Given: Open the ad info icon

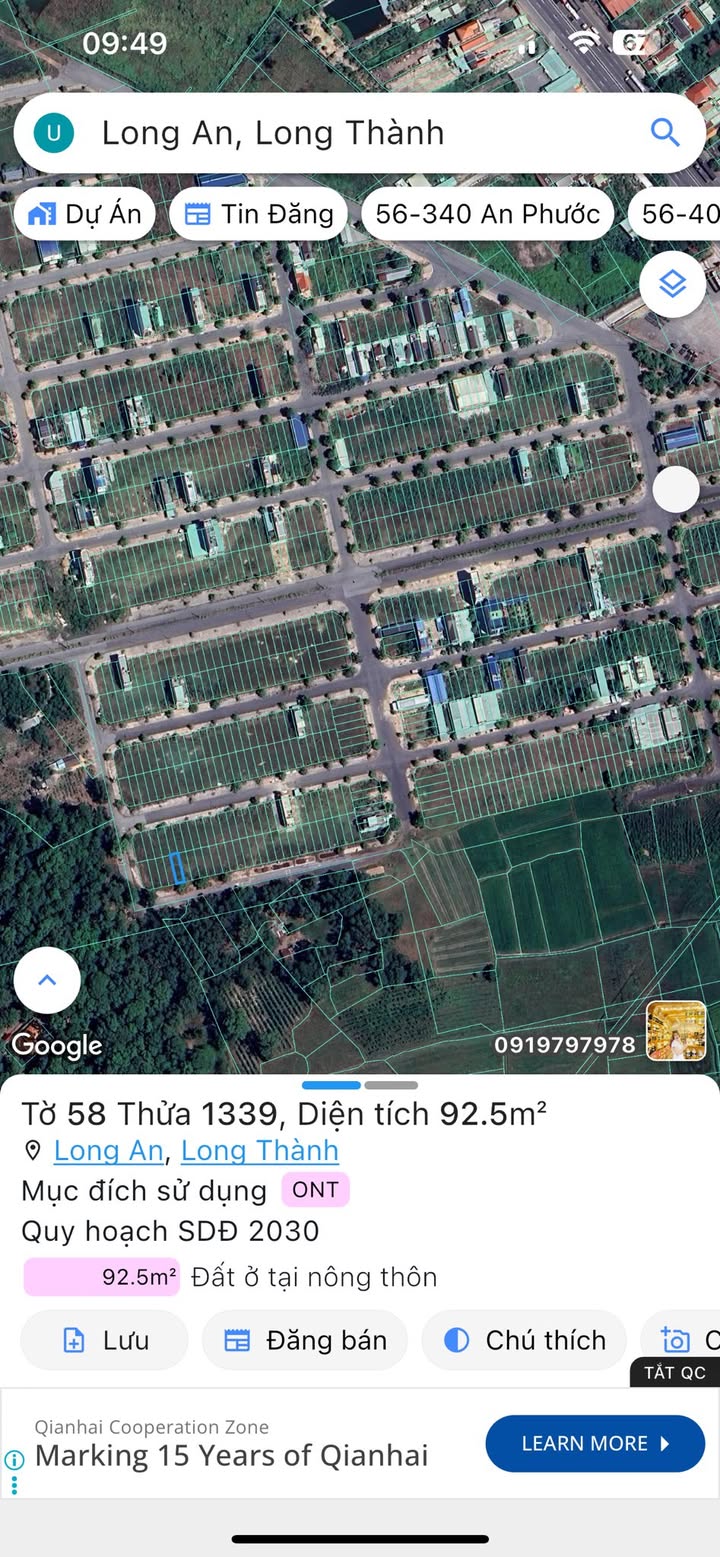Looking at the screenshot, I should point(14,1459).
